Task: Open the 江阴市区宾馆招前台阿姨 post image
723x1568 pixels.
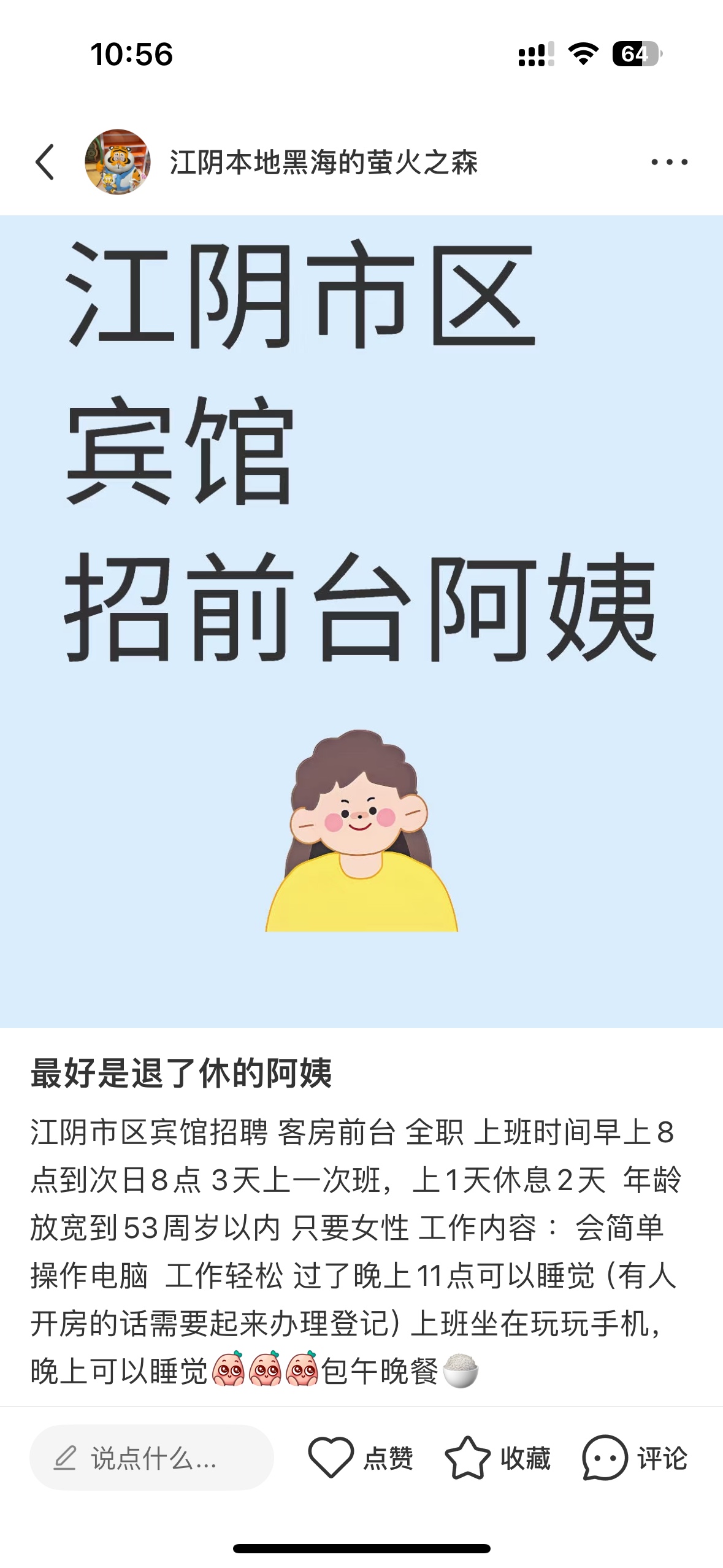Action: 361,620
